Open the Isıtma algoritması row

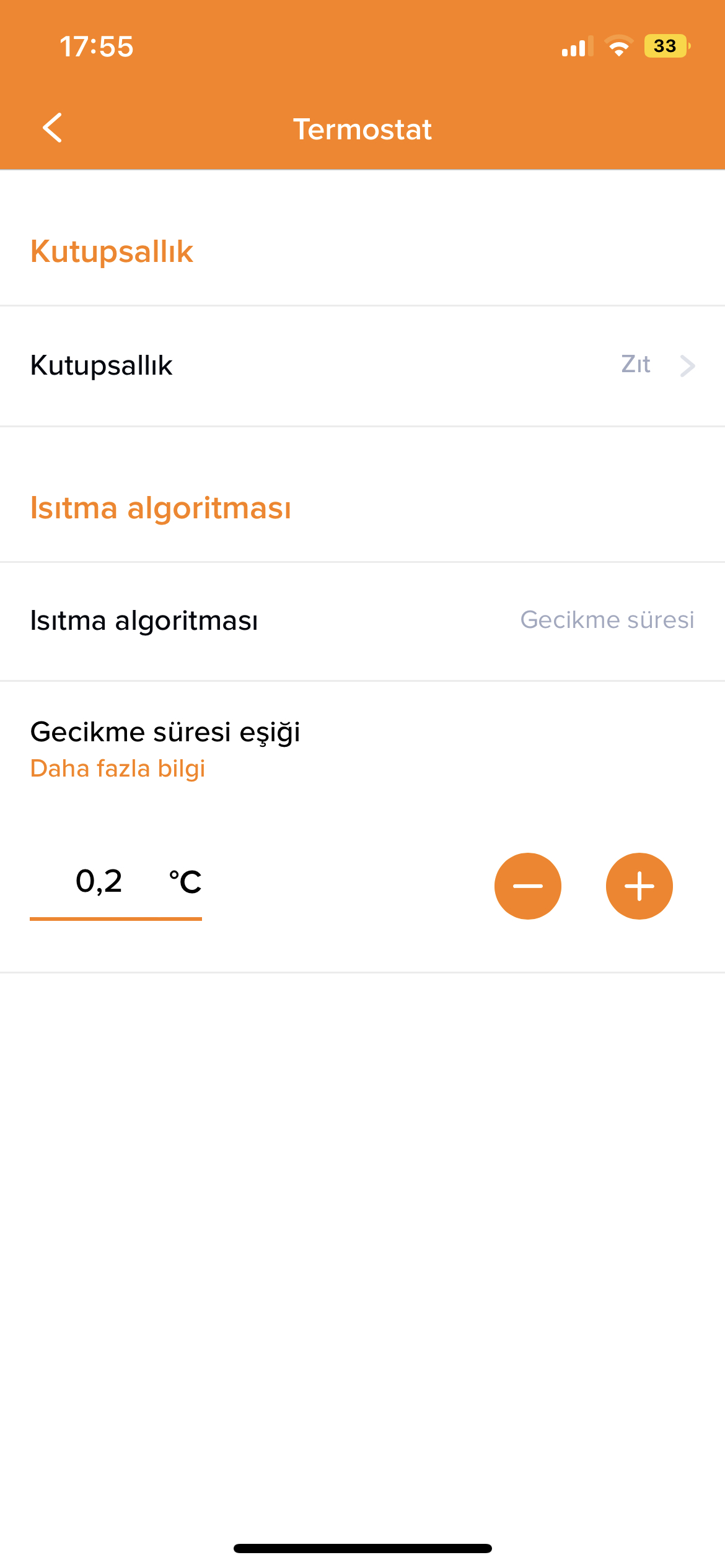pyautogui.click(x=362, y=621)
